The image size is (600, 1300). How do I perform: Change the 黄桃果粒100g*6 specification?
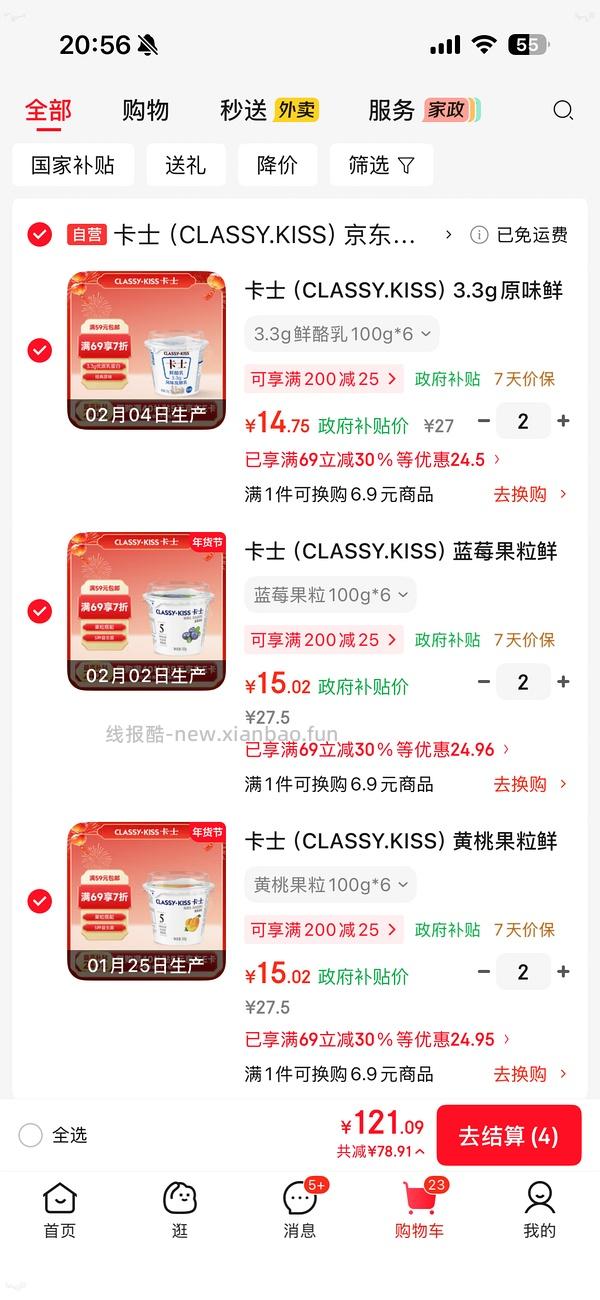point(331,884)
